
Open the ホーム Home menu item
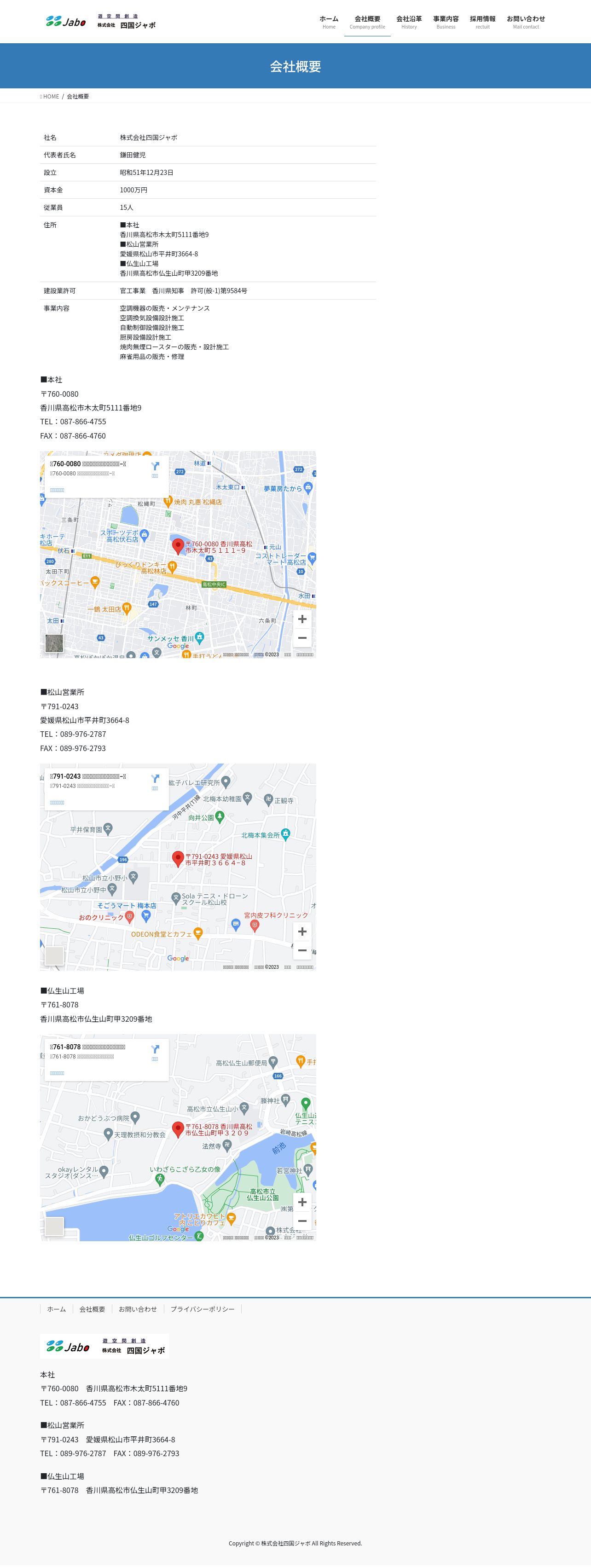click(329, 22)
